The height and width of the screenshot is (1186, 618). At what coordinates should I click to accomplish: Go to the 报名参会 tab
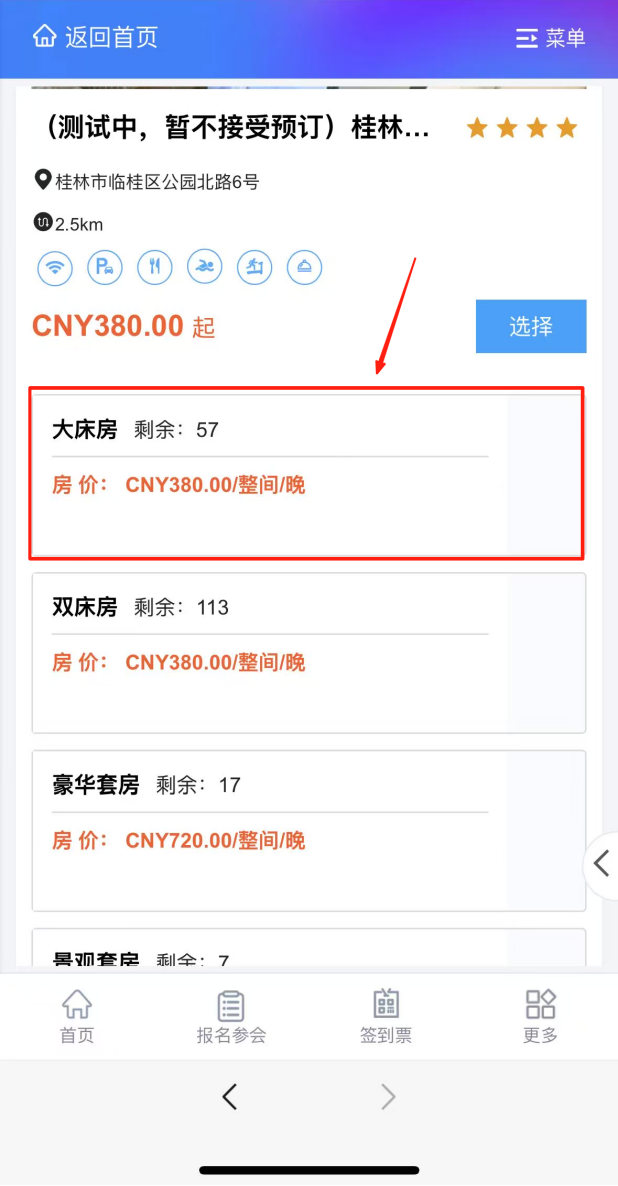pyautogui.click(x=231, y=1017)
